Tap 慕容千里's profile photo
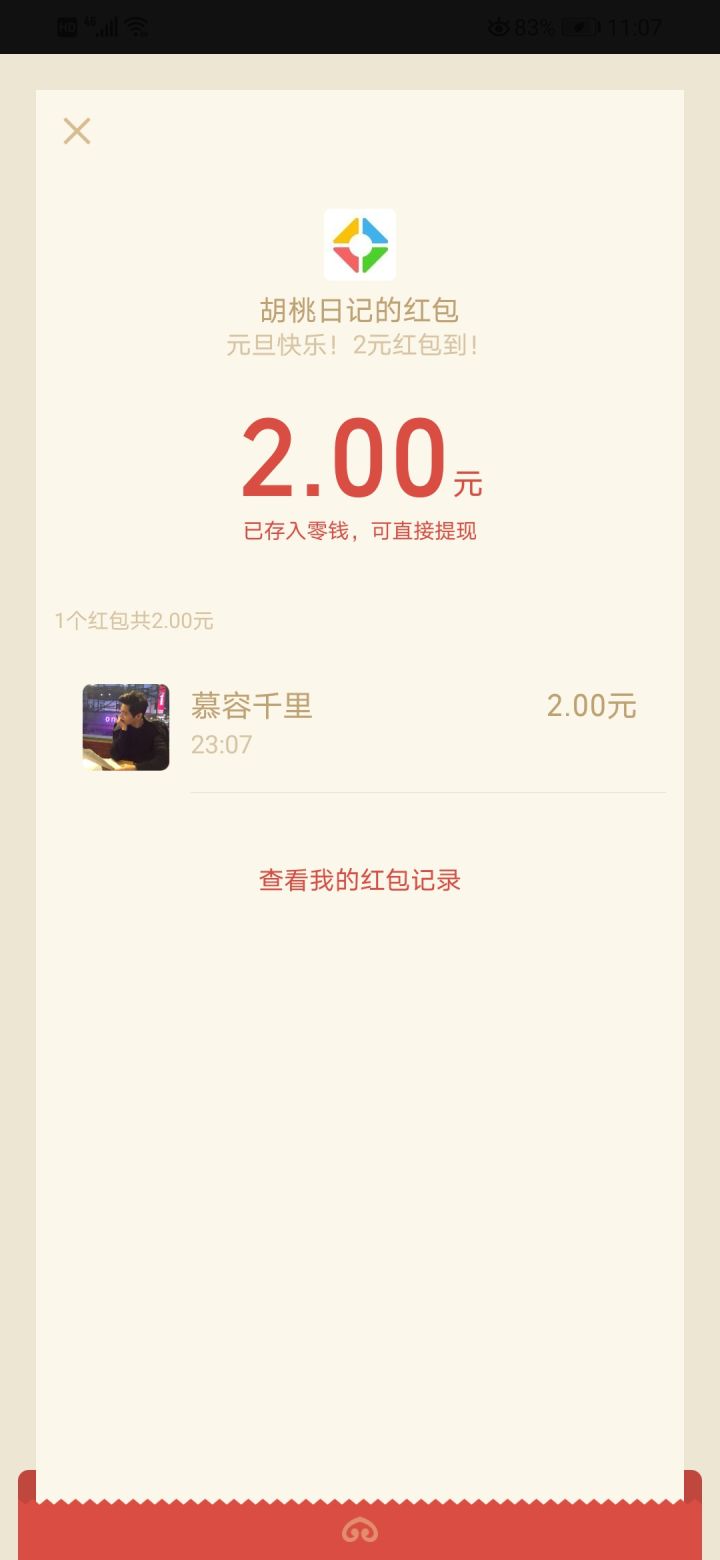 pyautogui.click(x=125, y=727)
